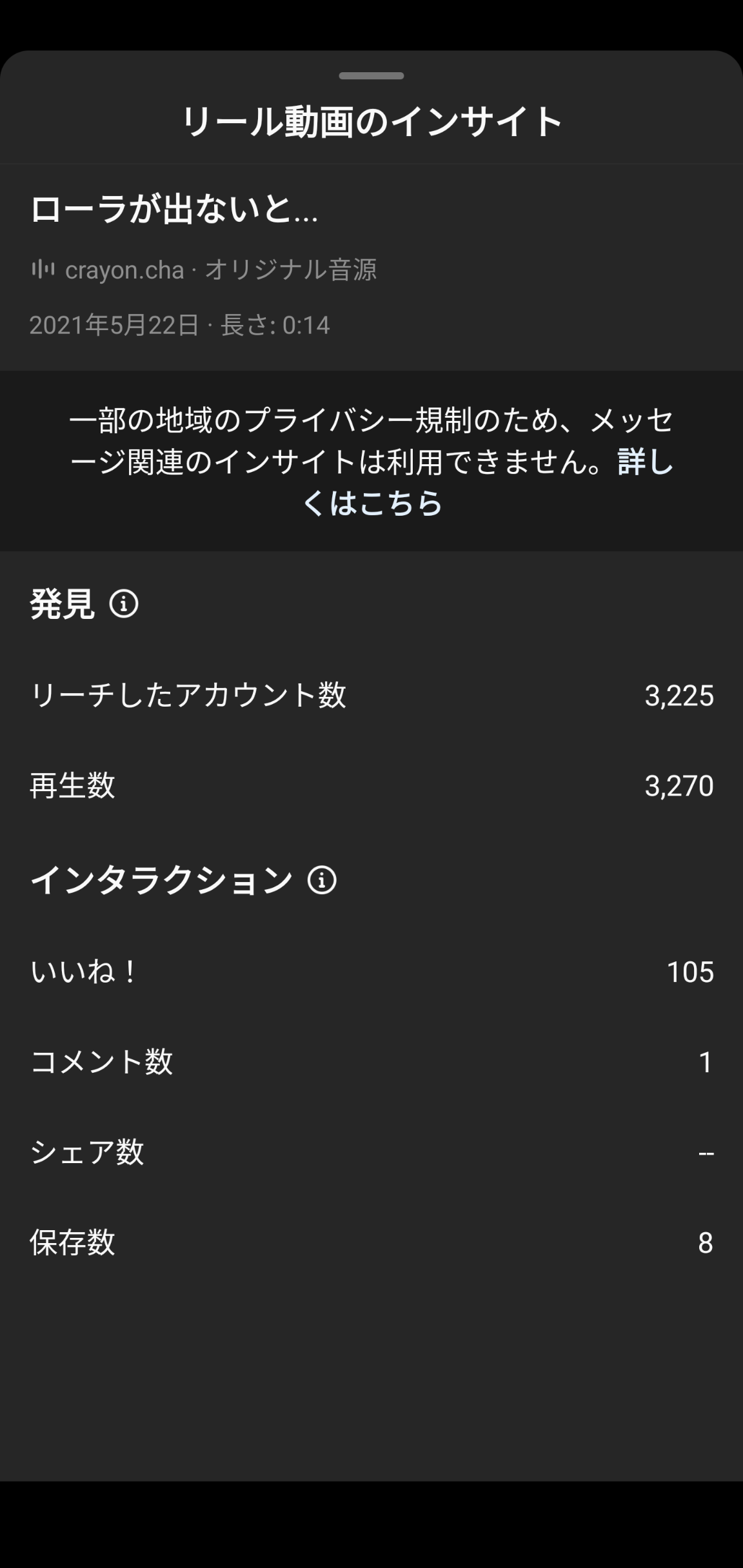Image resolution: width=743 pixels, height=1568 pixels.
Task: Open the 詳しくはこちら privacy link
Action: click(373, 503)
